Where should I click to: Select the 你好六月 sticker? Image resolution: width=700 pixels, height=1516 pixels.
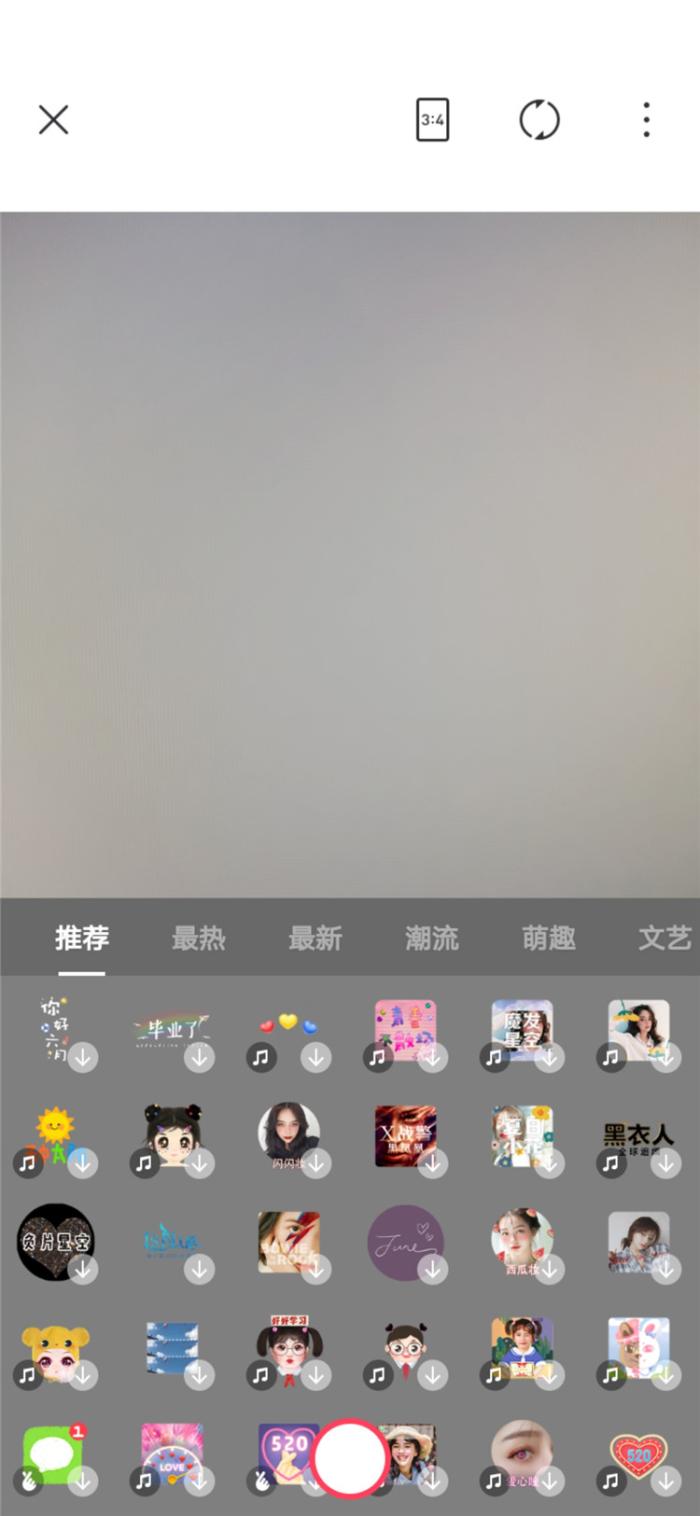tap(55, 1029)
